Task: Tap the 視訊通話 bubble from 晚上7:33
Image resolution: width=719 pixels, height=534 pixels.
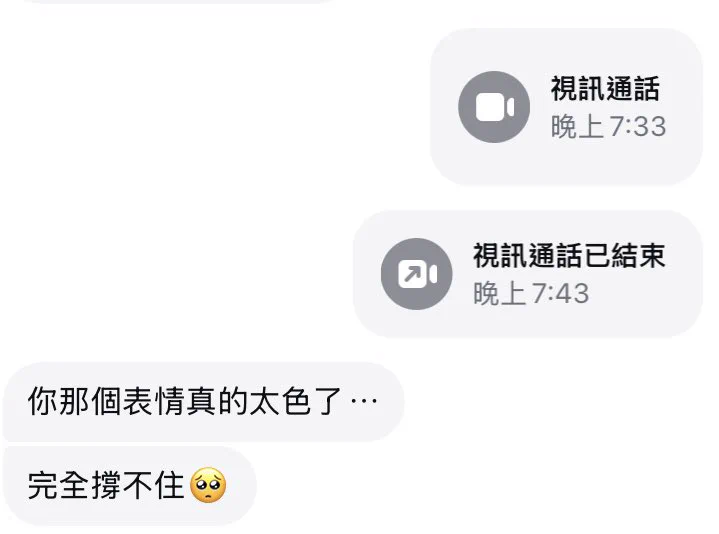Action: point(566,107)
